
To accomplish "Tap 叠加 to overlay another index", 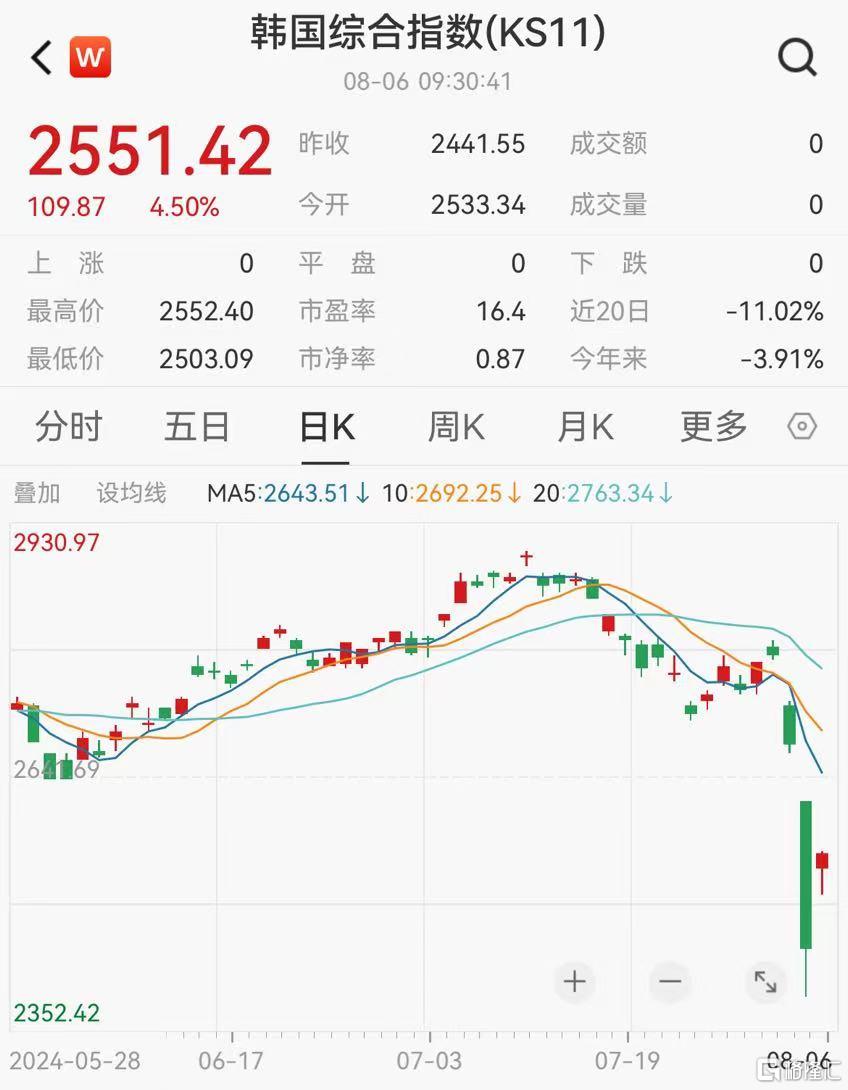I will coord(37,493).
